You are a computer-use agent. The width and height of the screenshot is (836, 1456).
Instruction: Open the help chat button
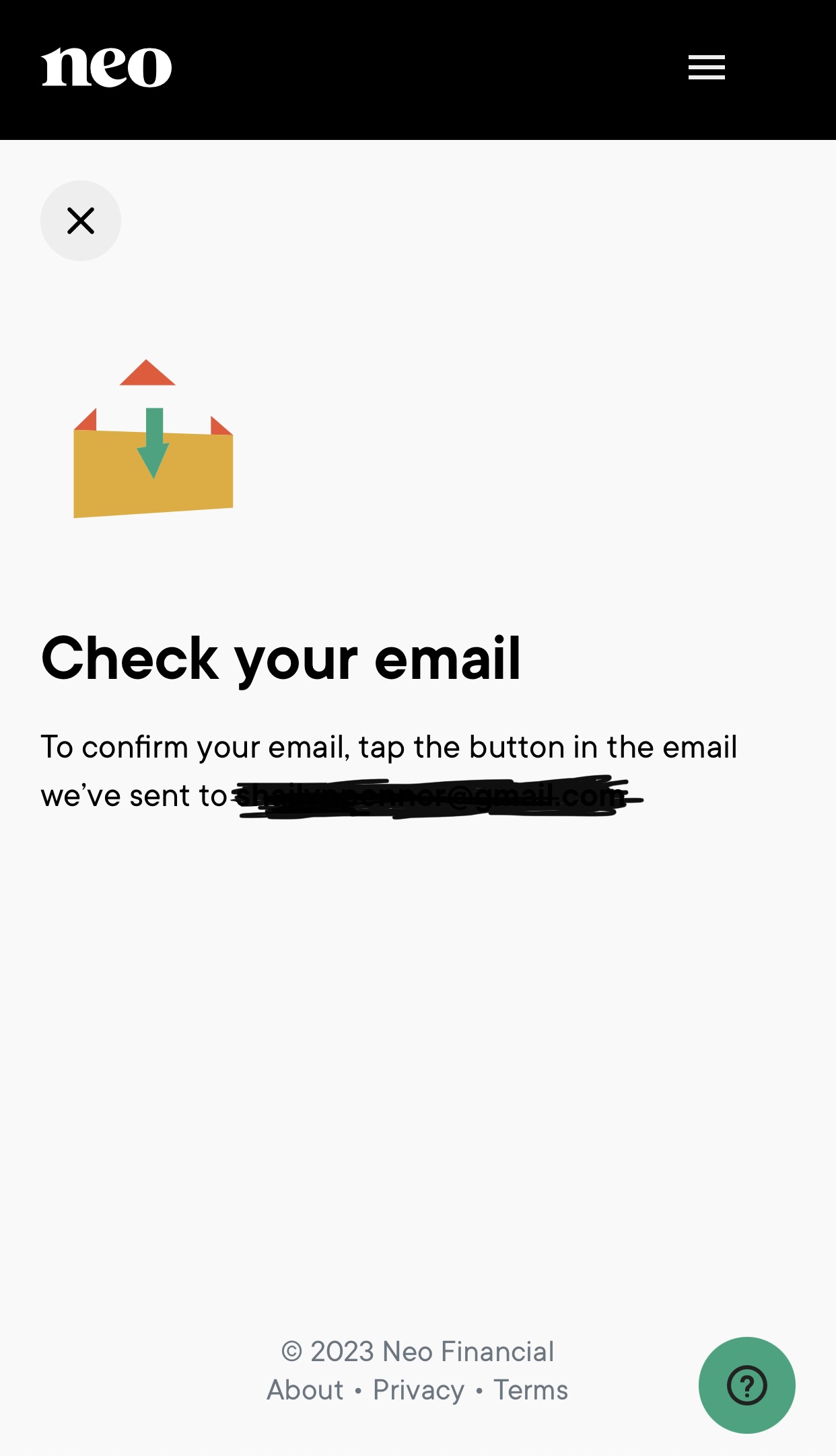(746, 1385)
